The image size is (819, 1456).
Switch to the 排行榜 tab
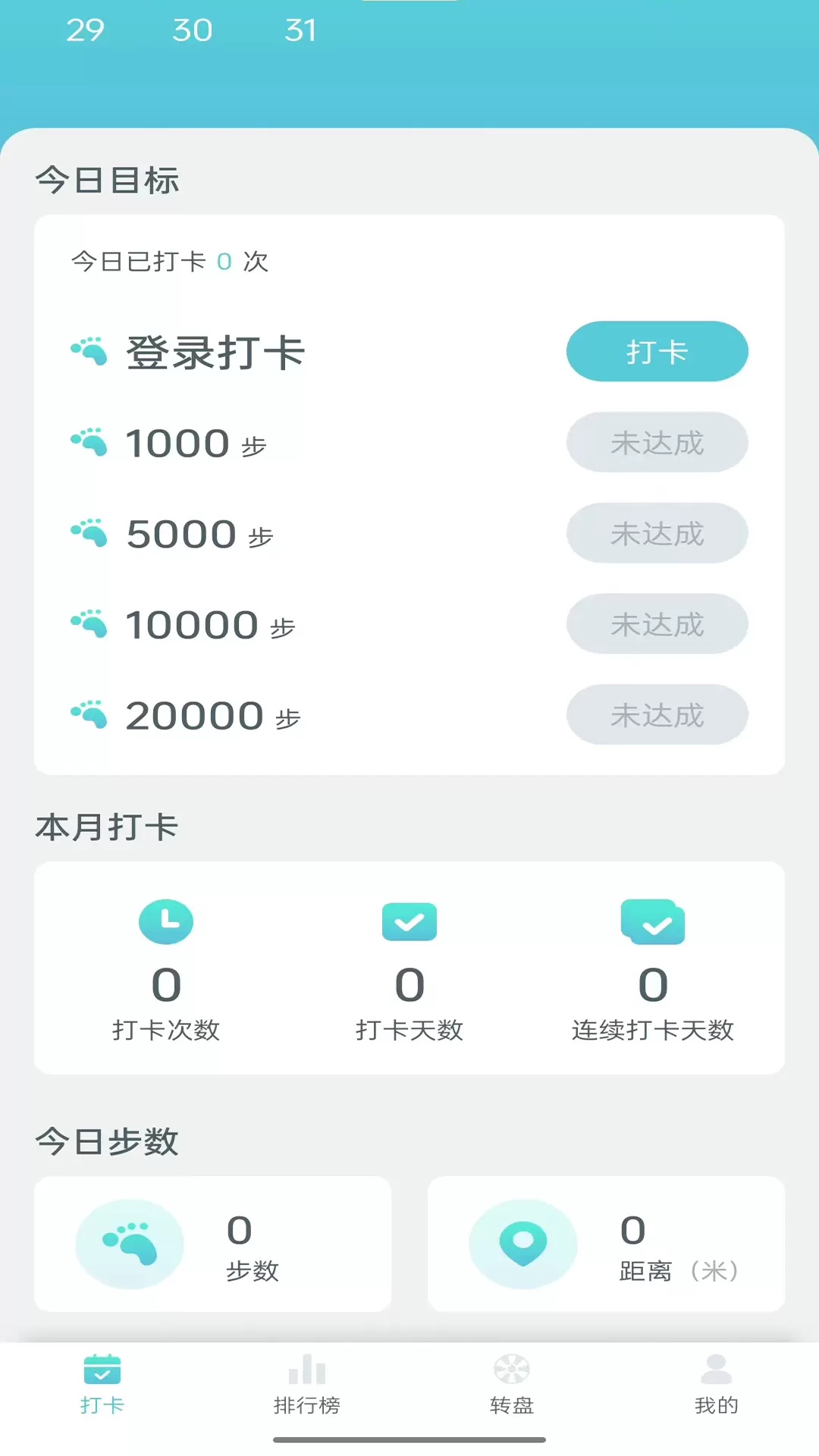[x=307, y=1385]
